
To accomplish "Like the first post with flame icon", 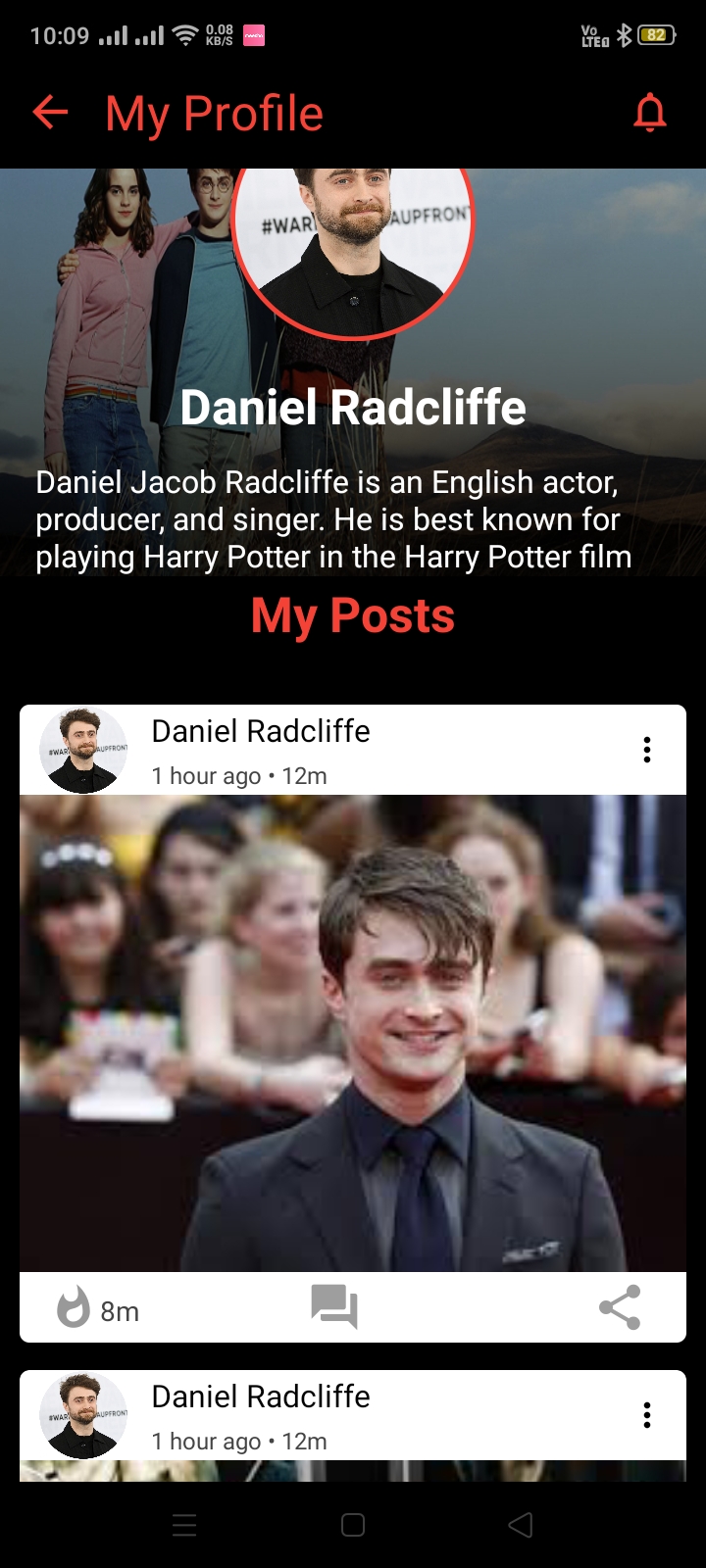I will [x=74, y=1307].
